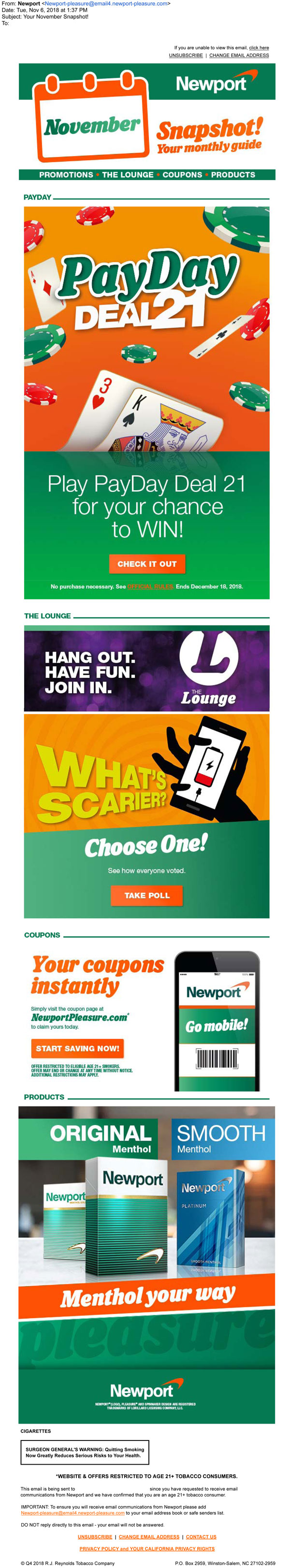Open PROMOTIONS in the green menu bar
This screenshot has width=290, height=1568.
[x=66, y=175]
